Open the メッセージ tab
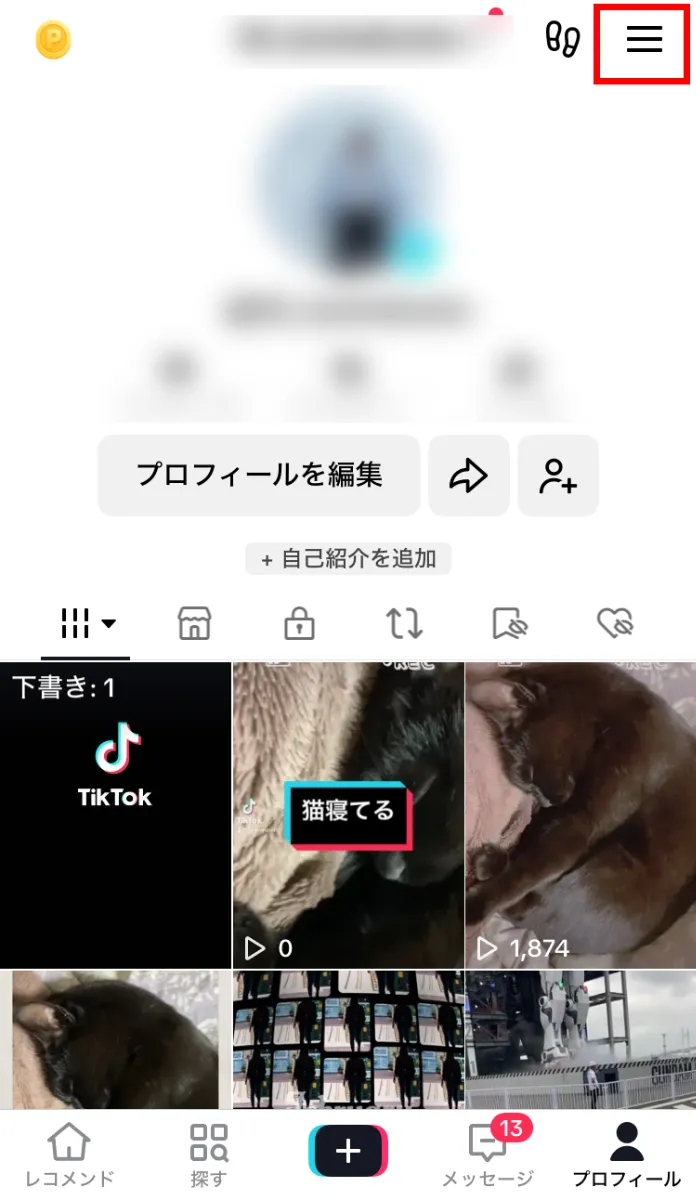Screen dimensions: 696x1200 [487, 1153]
